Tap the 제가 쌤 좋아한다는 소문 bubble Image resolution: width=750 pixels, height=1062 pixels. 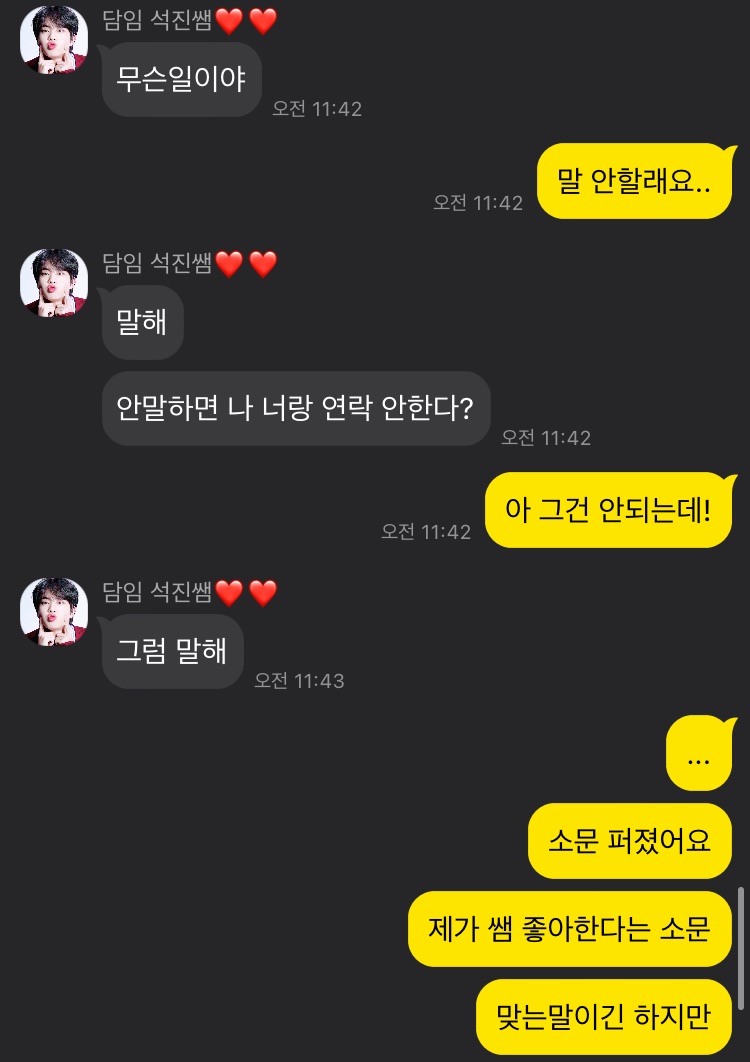tap(568, 929)
